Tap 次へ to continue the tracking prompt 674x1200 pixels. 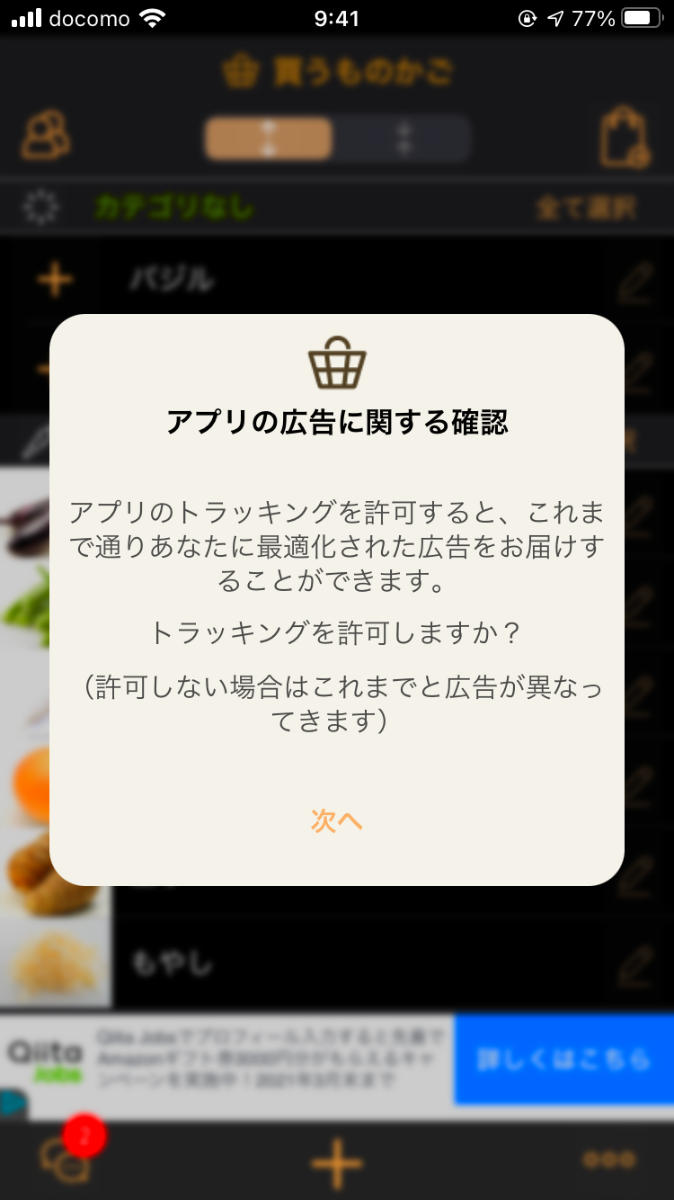click(x=336, y=821)
